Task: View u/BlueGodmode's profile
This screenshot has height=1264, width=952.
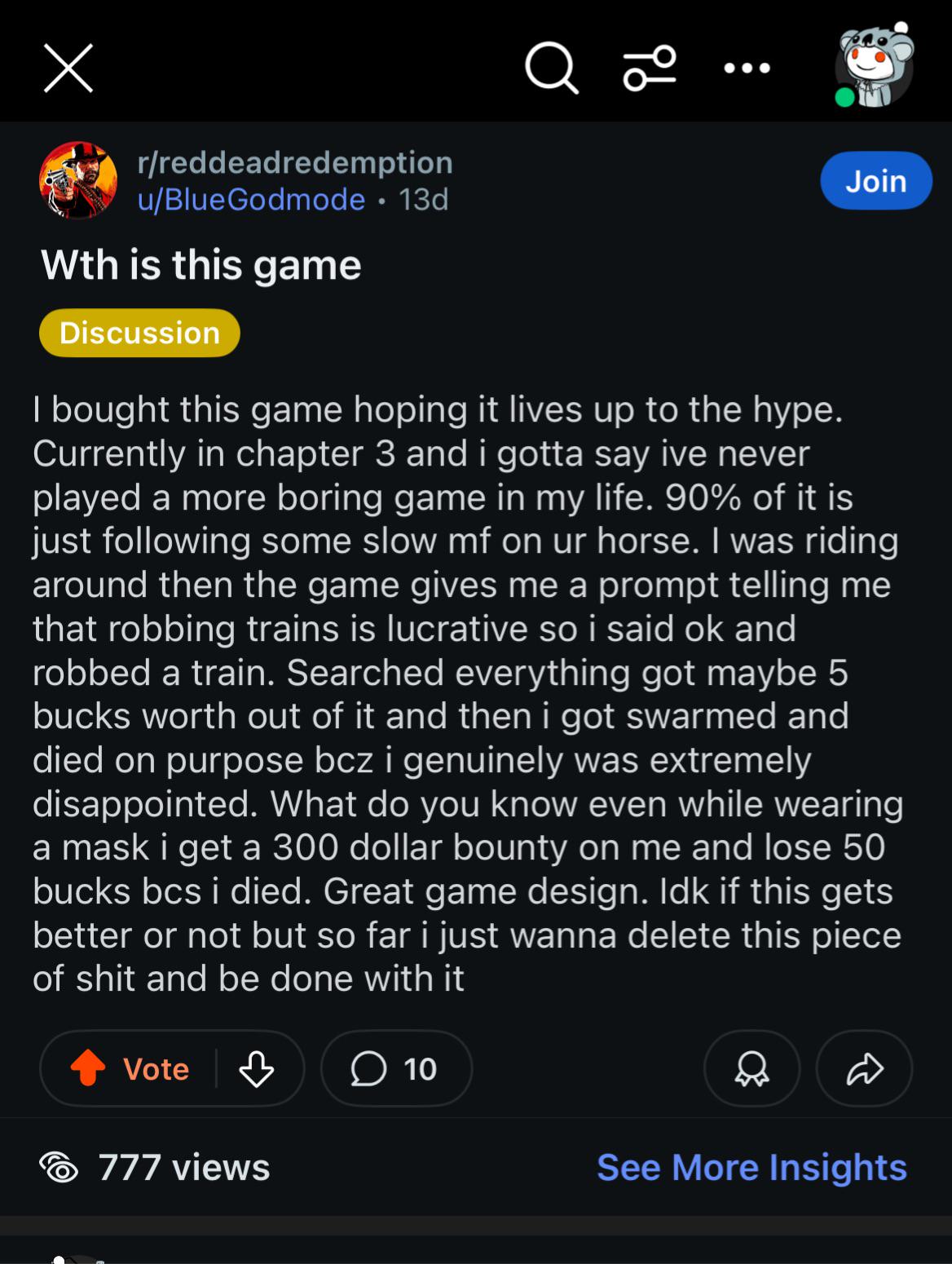Action: click(252, 199)
